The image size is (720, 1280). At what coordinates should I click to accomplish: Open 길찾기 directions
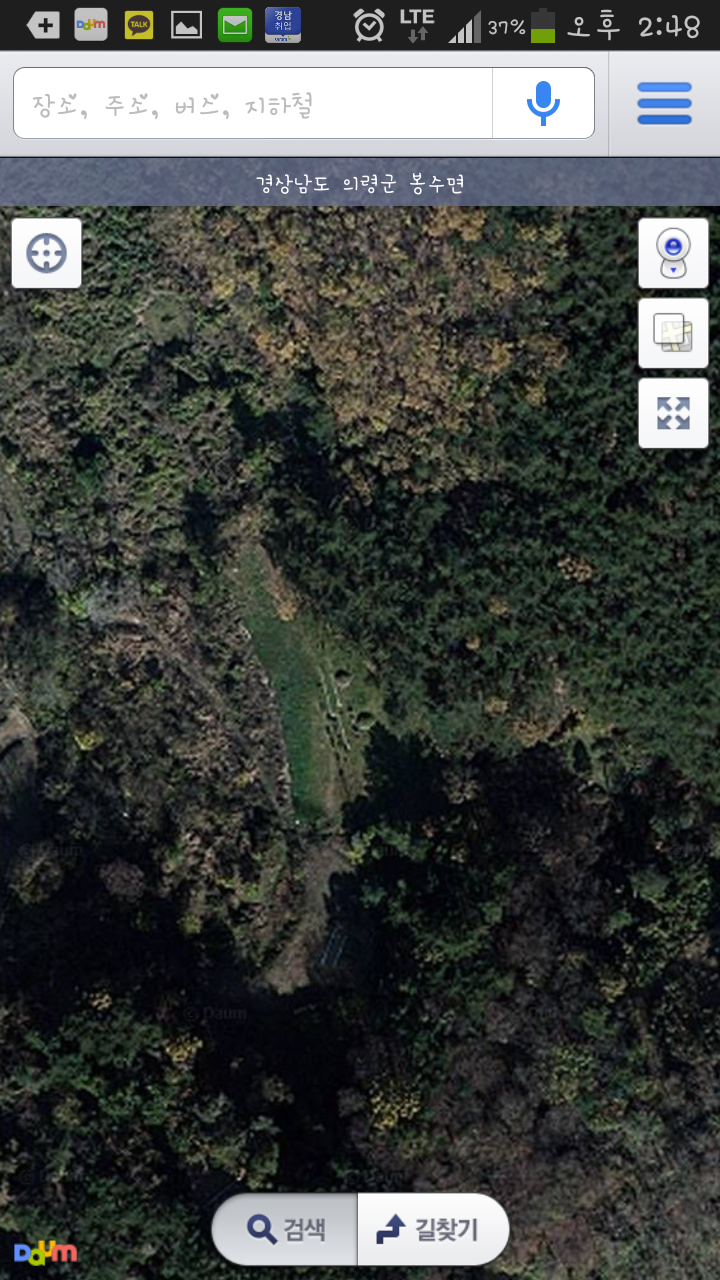click(433, 1229)
